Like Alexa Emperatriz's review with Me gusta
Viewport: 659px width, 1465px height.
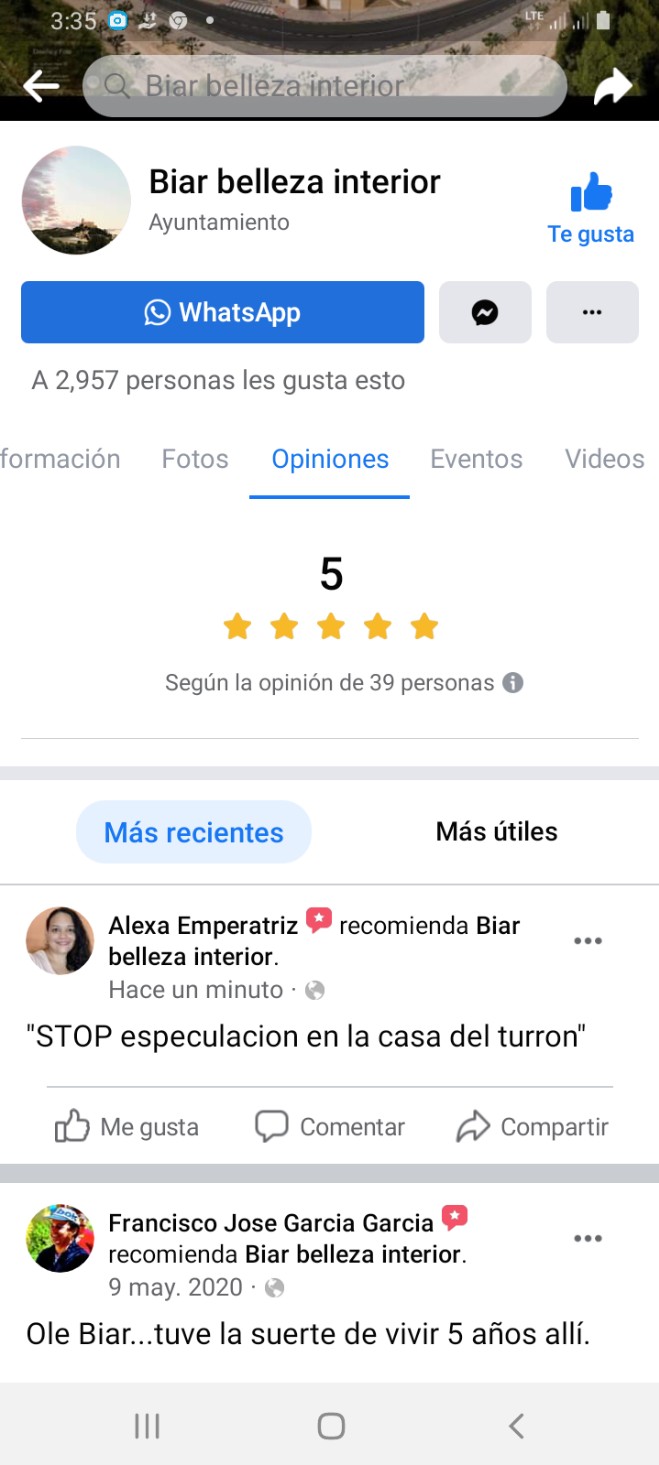(127, 1127)
